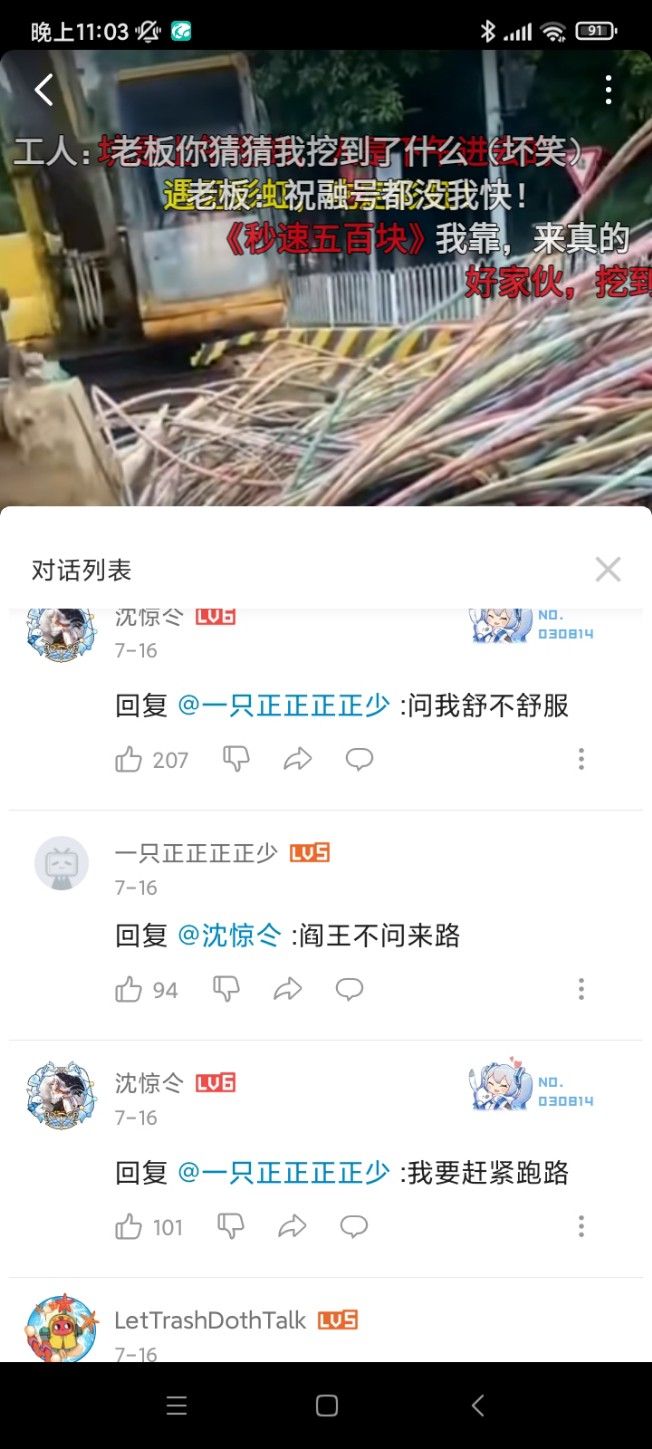The width and height of the screenshot is (652, 1449).
Task: Open more options for 我要赶紧跑路 comment
Action: click(x=581, y=1227)
